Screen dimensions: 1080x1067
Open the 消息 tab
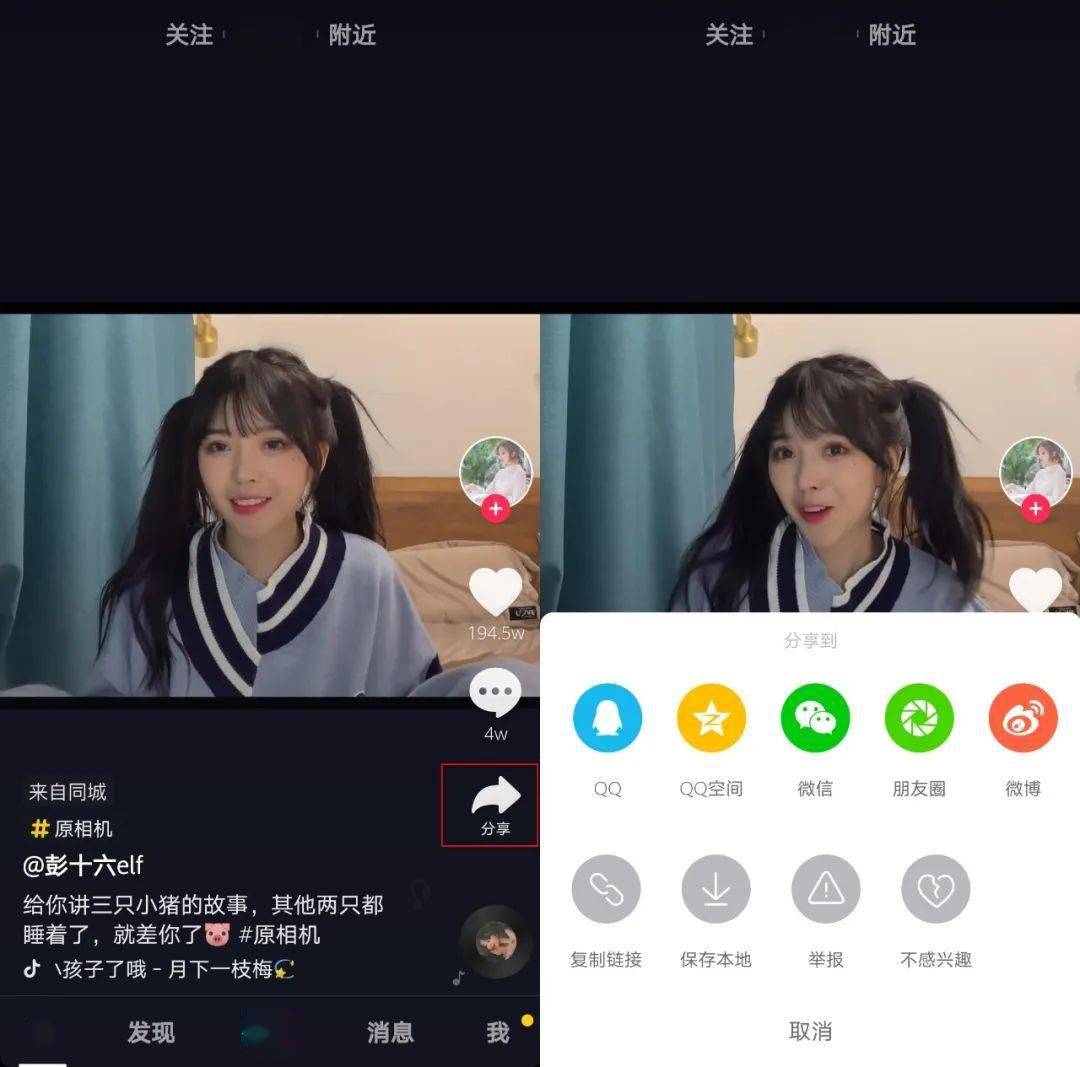tap(390, 1032)
